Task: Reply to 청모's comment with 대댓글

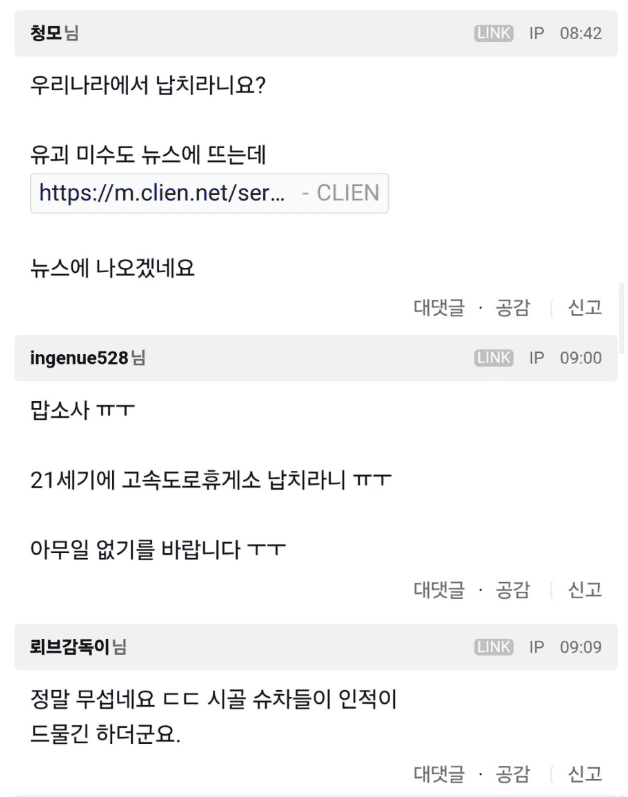Action: tap(438, 308)
